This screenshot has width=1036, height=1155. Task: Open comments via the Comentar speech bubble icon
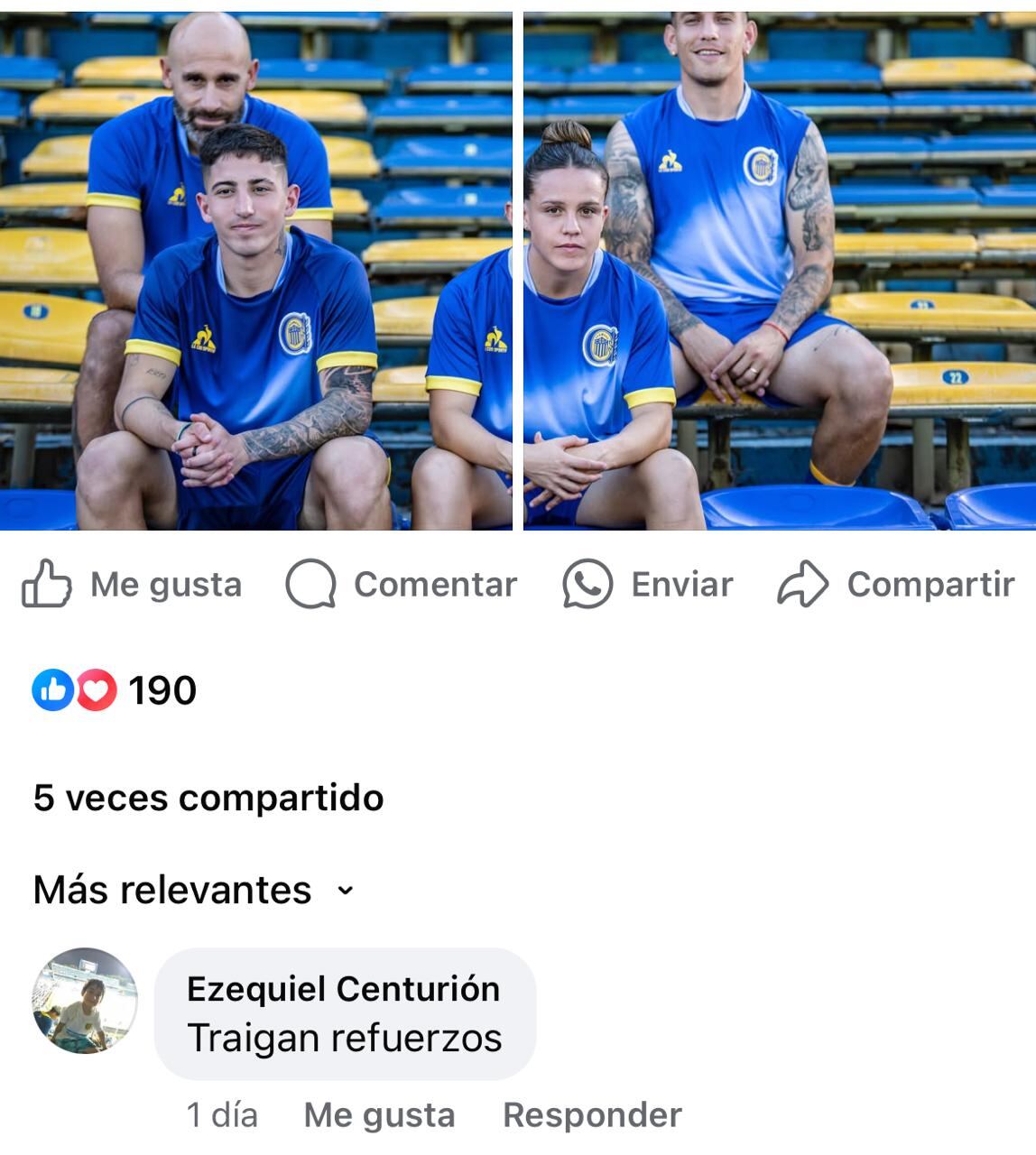click(310, 583)
